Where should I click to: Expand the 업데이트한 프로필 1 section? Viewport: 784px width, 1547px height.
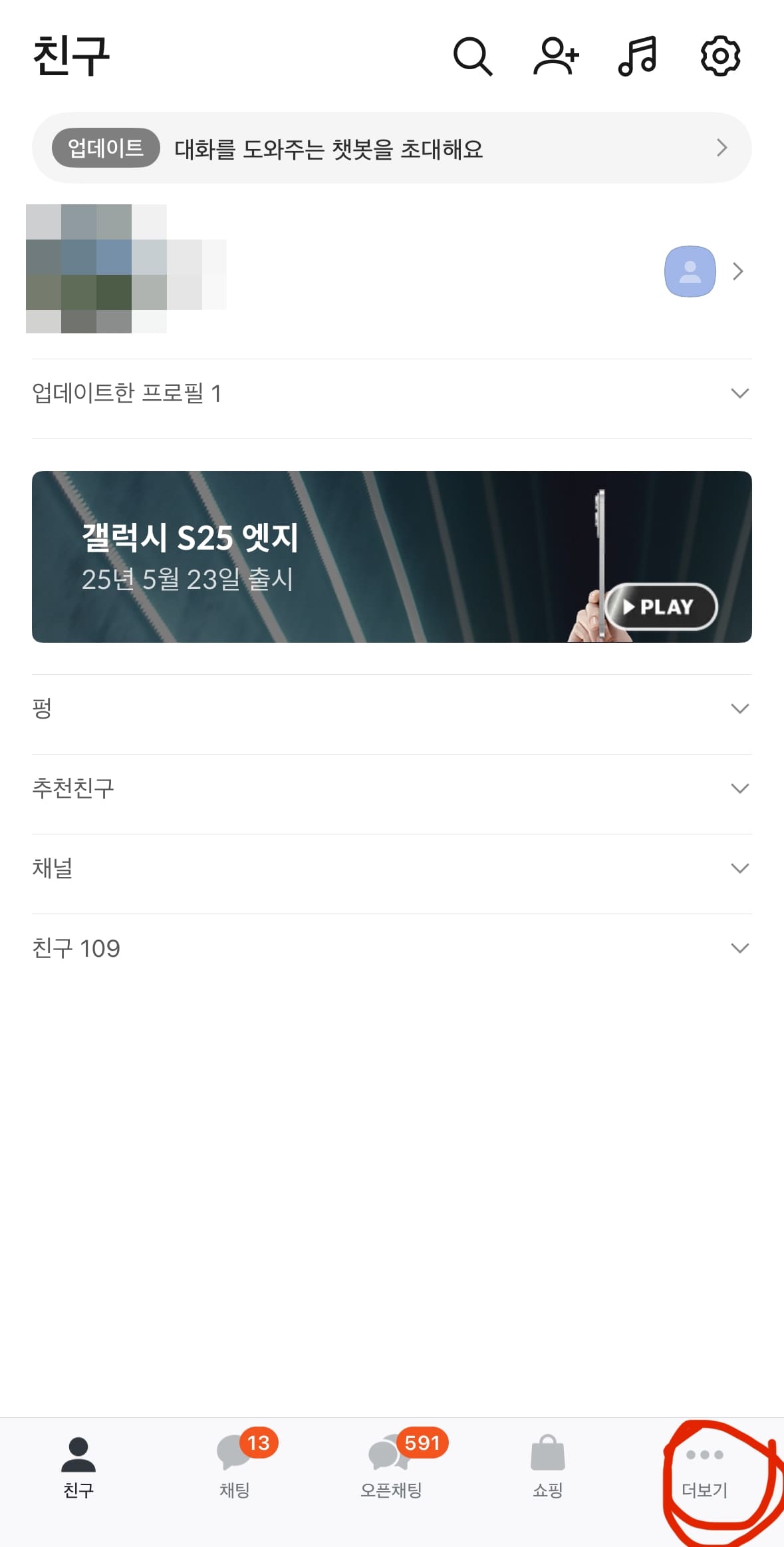[740, 393]
